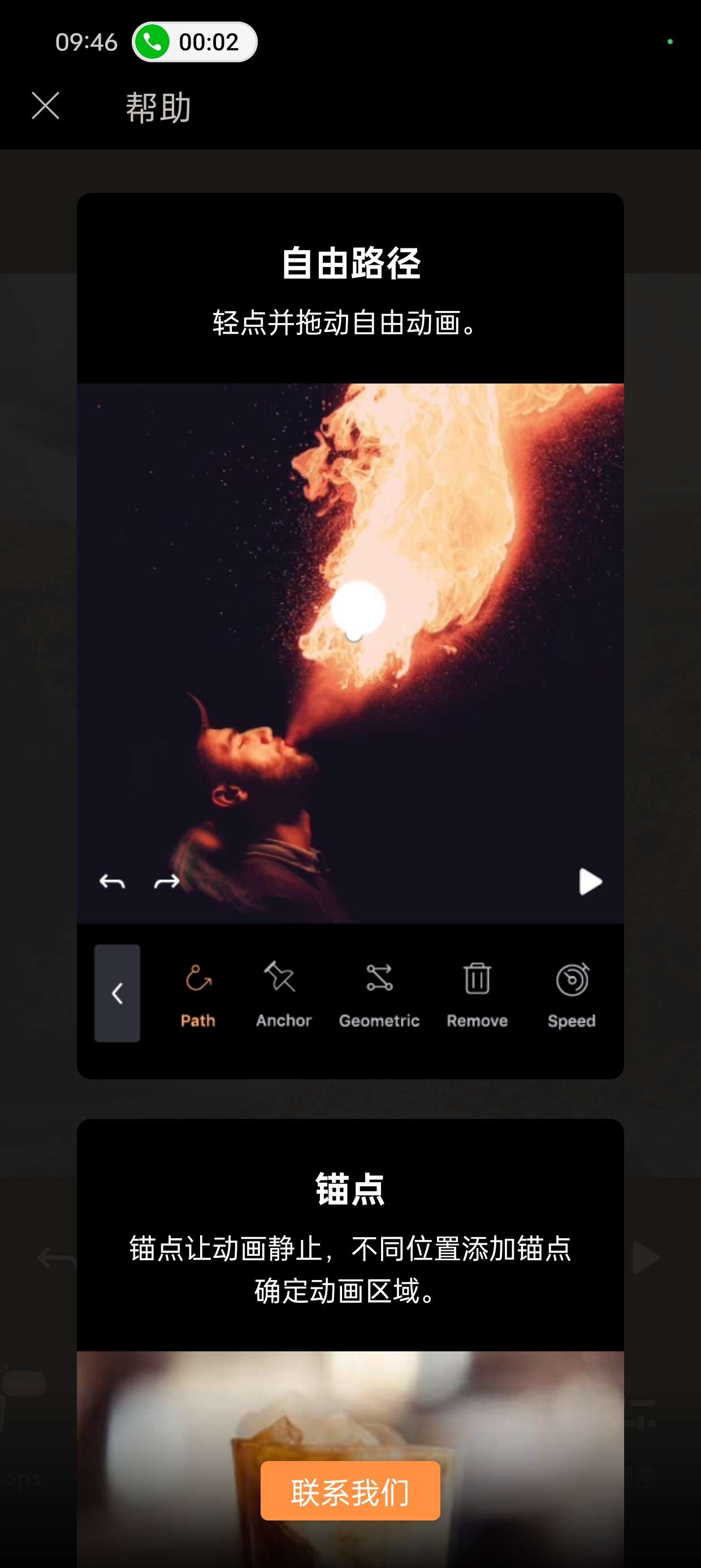Return to the ongoing call from the status bar pill

pyautogui.click(x=194, y=42)
